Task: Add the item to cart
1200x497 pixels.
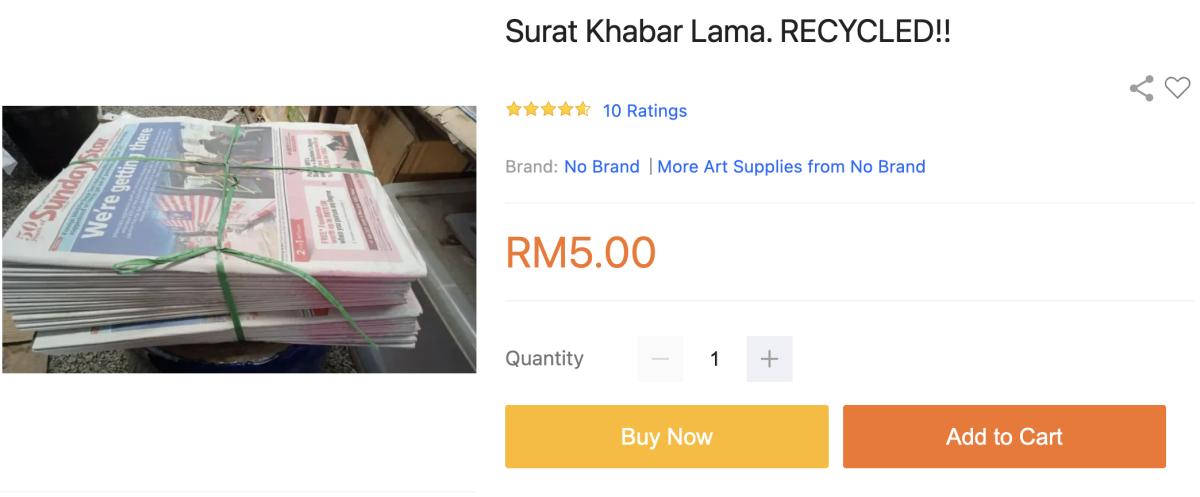Action: pyautogui.click(x=1004, y=437)
